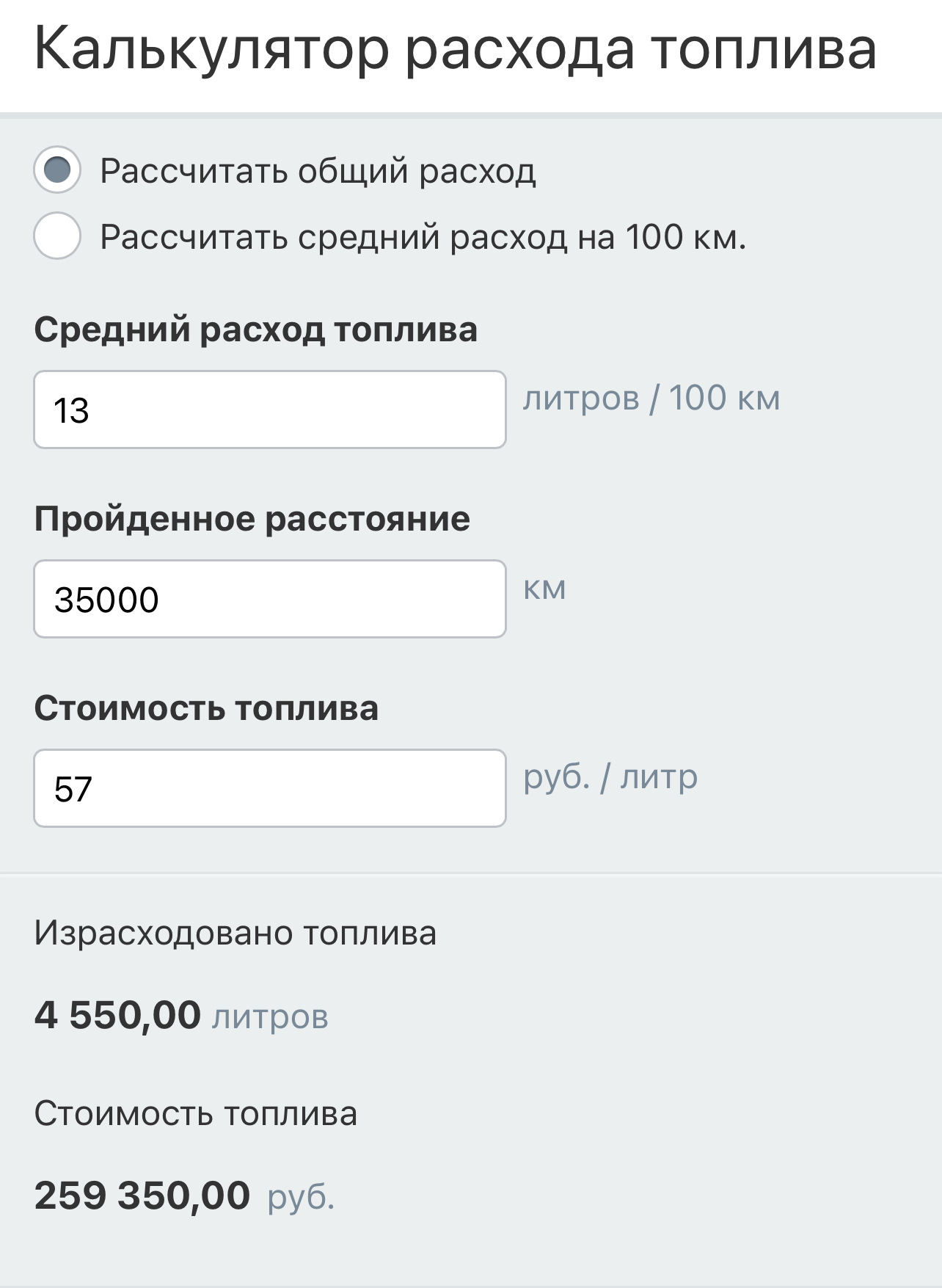
Task: Click the "км" unit label
Action: coord(544,589)
